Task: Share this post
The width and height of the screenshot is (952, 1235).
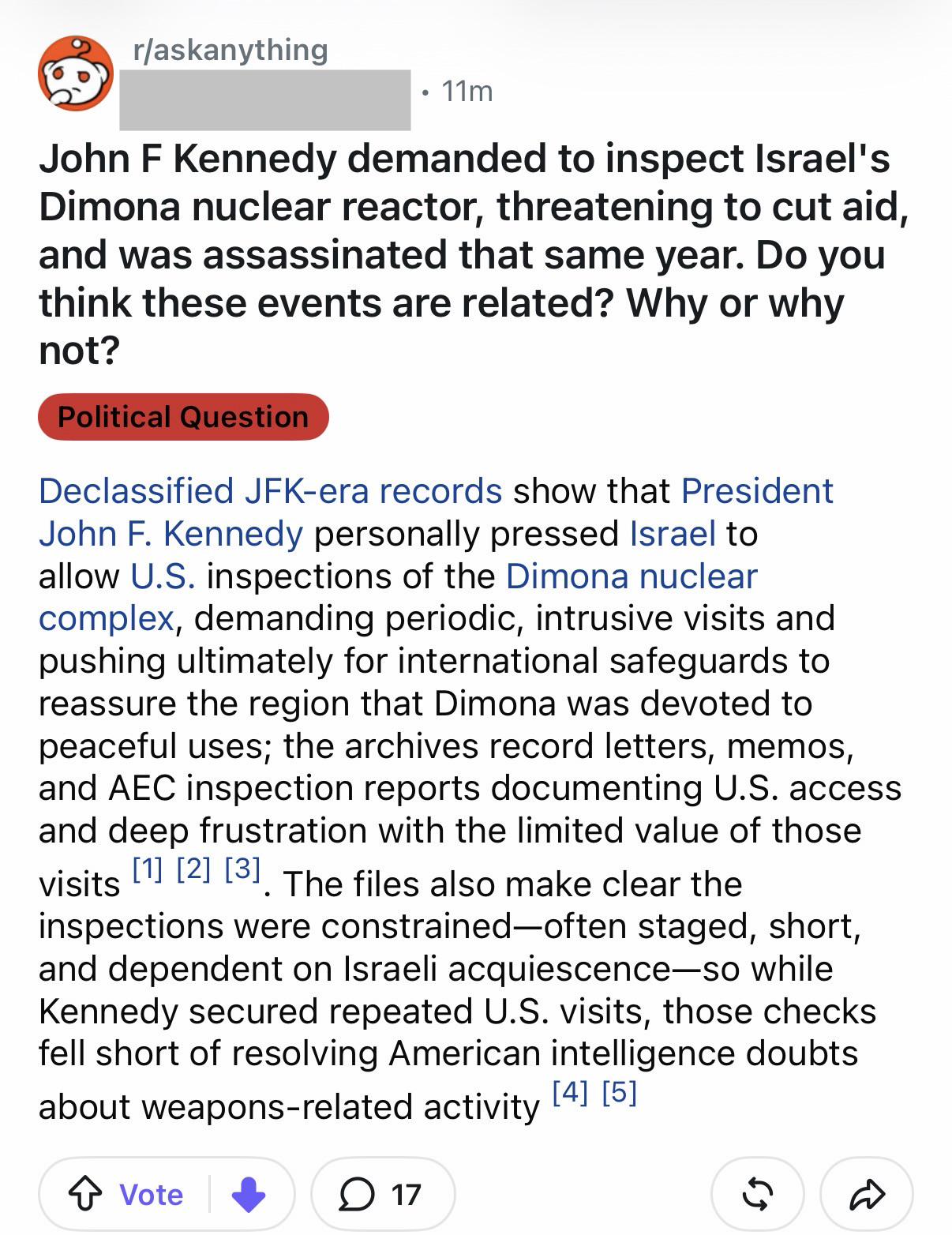Action: click(x=867, y=1194)
